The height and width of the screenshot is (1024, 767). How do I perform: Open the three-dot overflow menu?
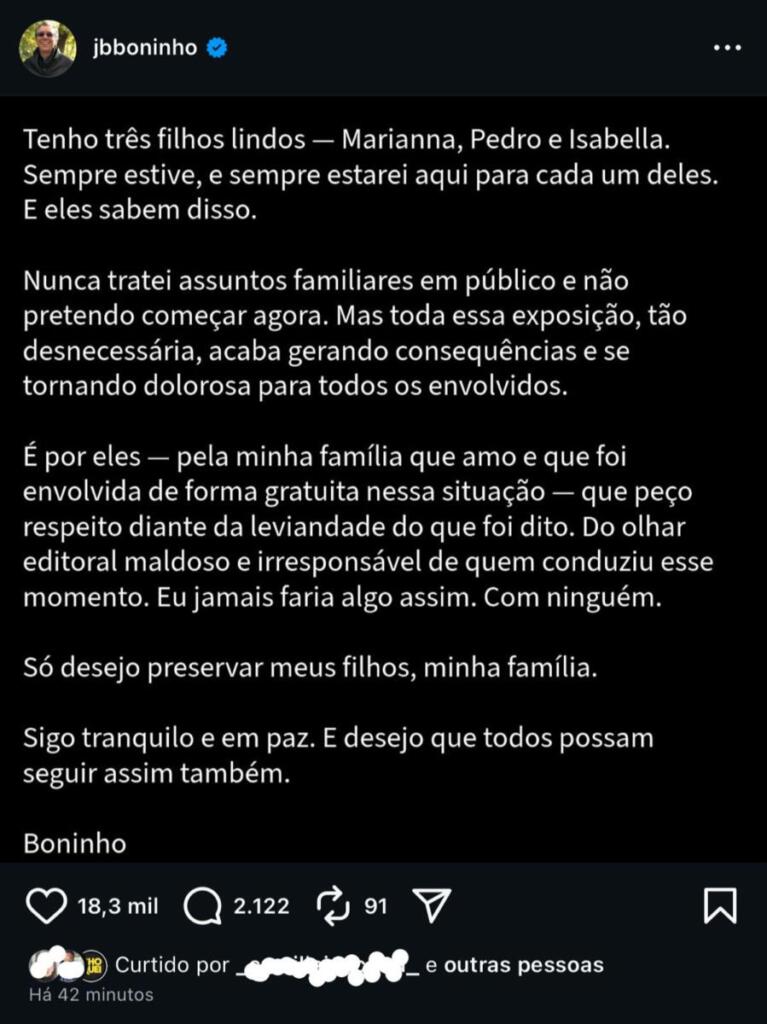coord(726,48)
